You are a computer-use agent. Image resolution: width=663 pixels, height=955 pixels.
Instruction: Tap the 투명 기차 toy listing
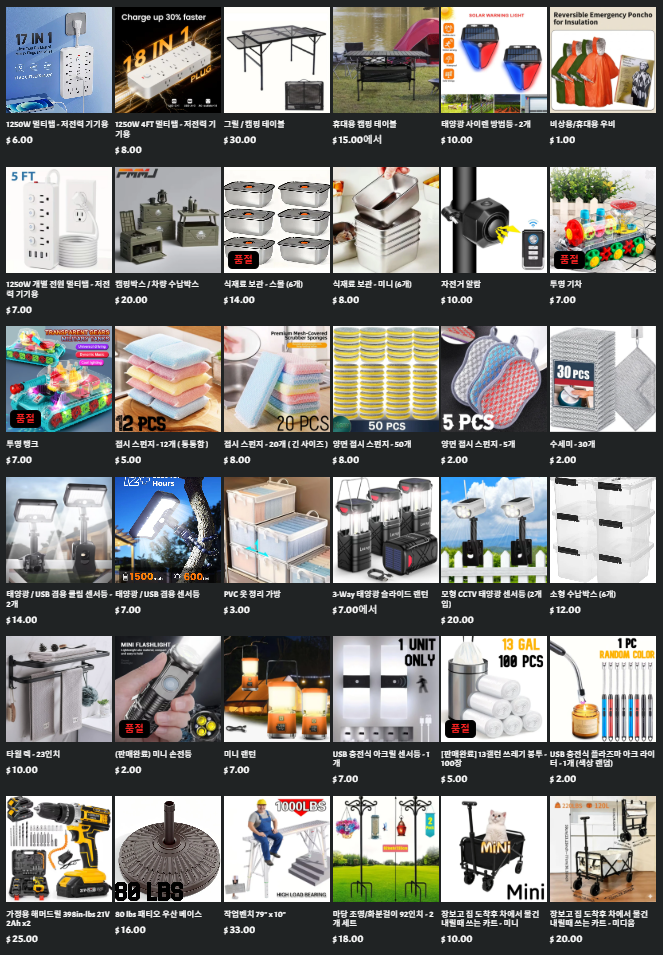point(603,219)
